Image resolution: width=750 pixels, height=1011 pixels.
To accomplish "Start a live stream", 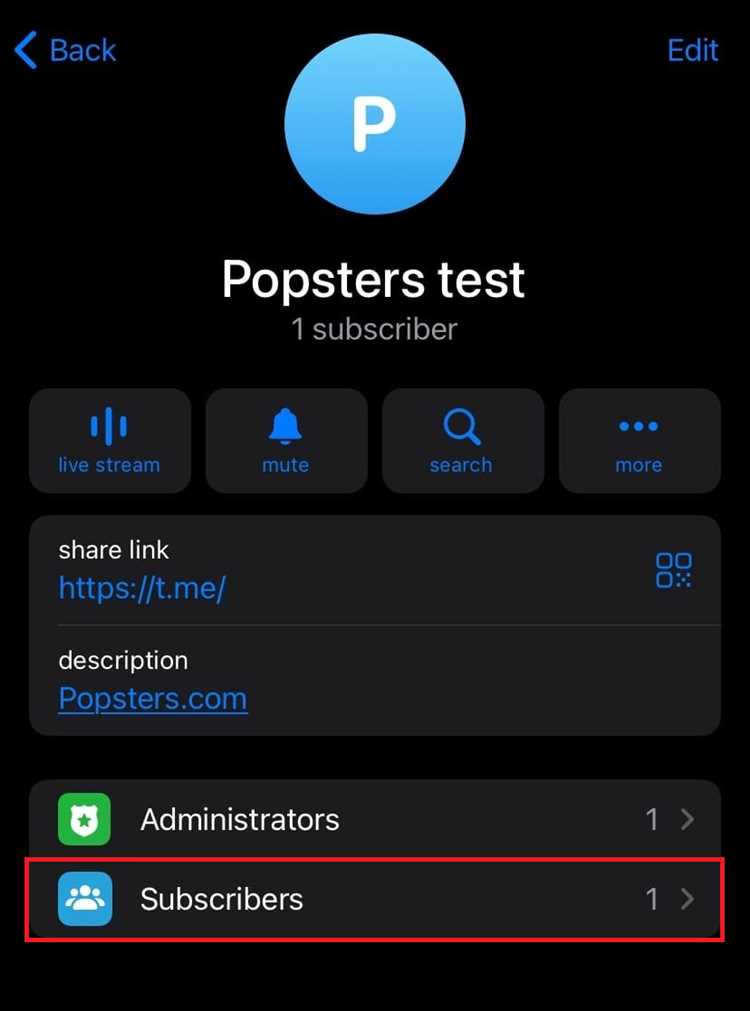I will 109,441.
